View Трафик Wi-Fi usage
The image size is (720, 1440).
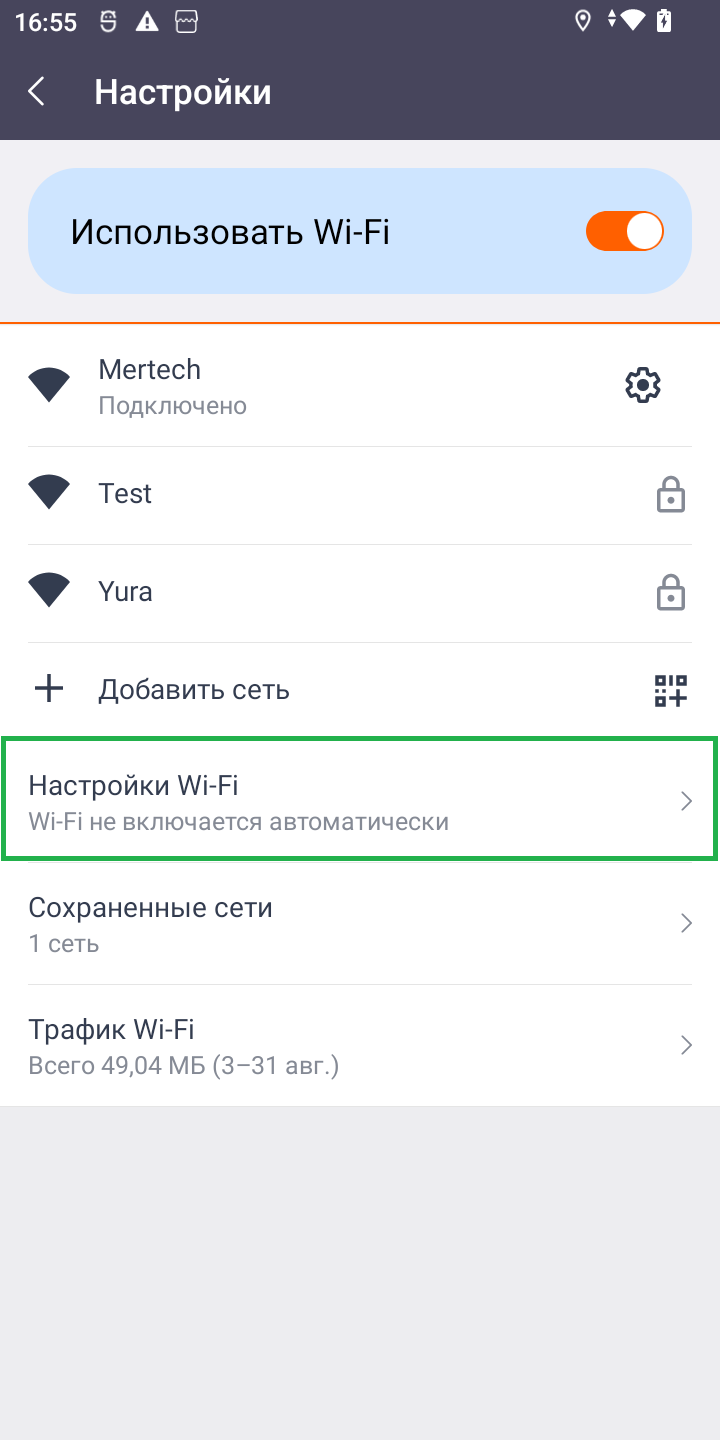pyautogui.click(x=360, y=1046)
